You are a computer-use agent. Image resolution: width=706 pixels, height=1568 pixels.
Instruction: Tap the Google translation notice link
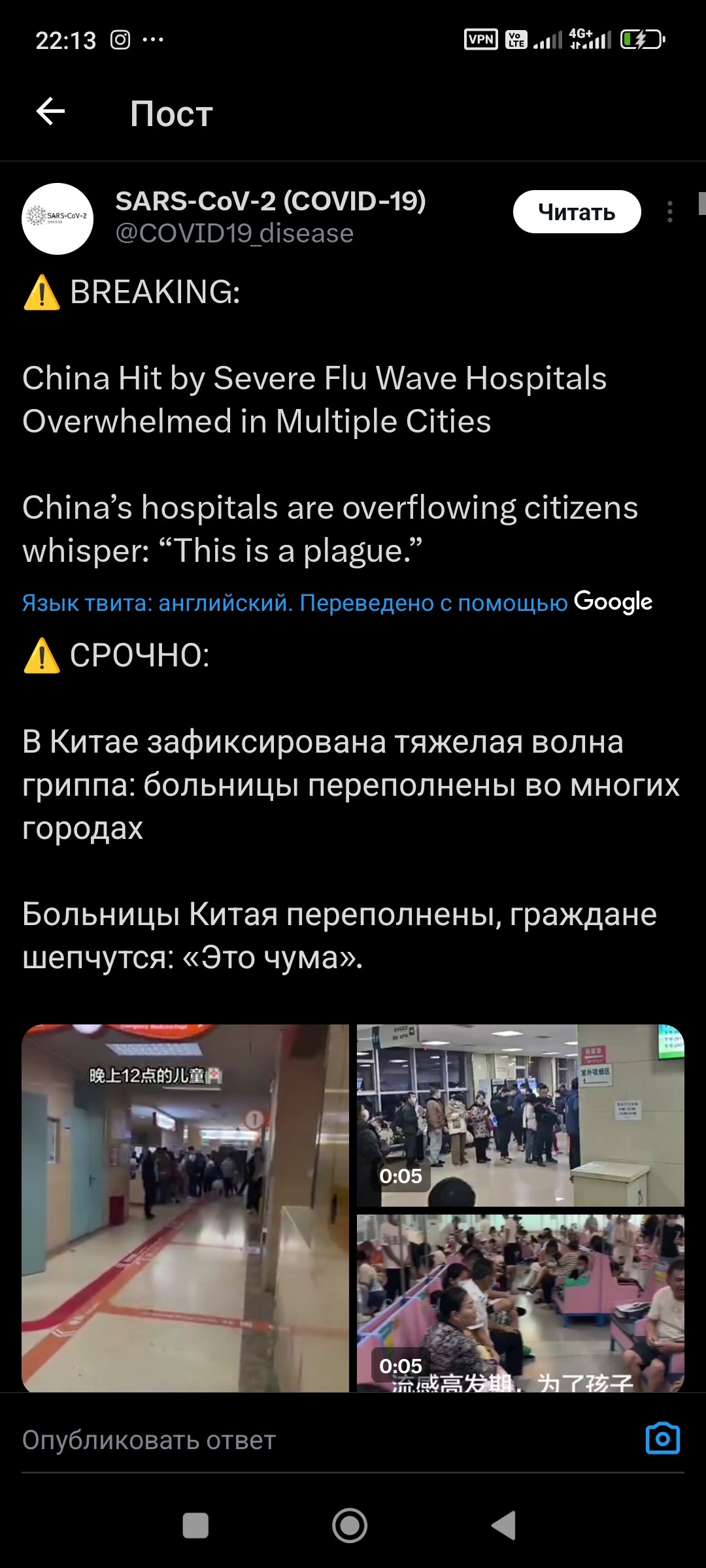(x=337, y=602)
